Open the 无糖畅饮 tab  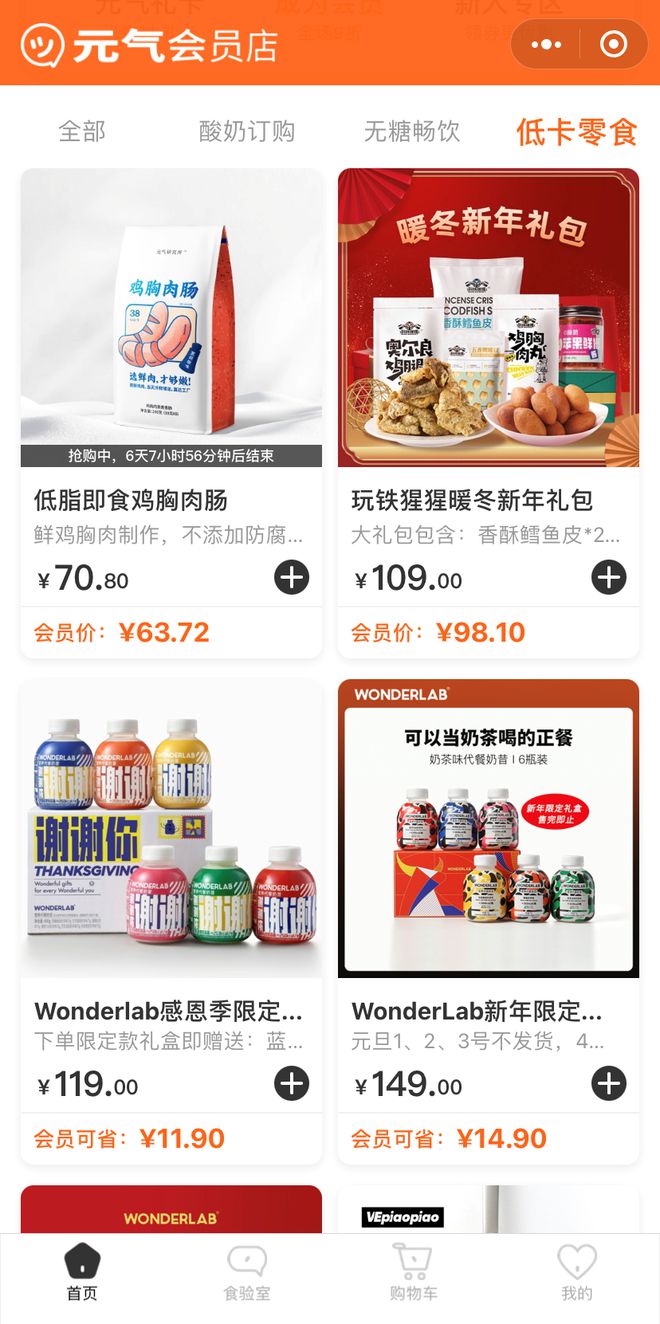tap(412, 131)
